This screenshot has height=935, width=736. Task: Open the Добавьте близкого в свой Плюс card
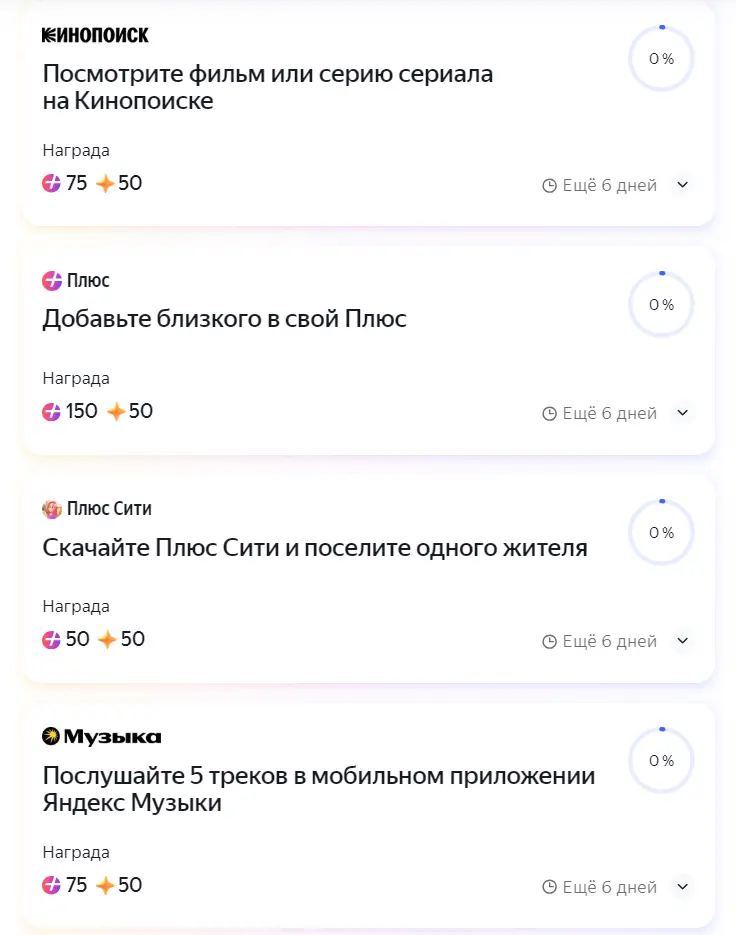pyautogui.click(x=369, y=351)
